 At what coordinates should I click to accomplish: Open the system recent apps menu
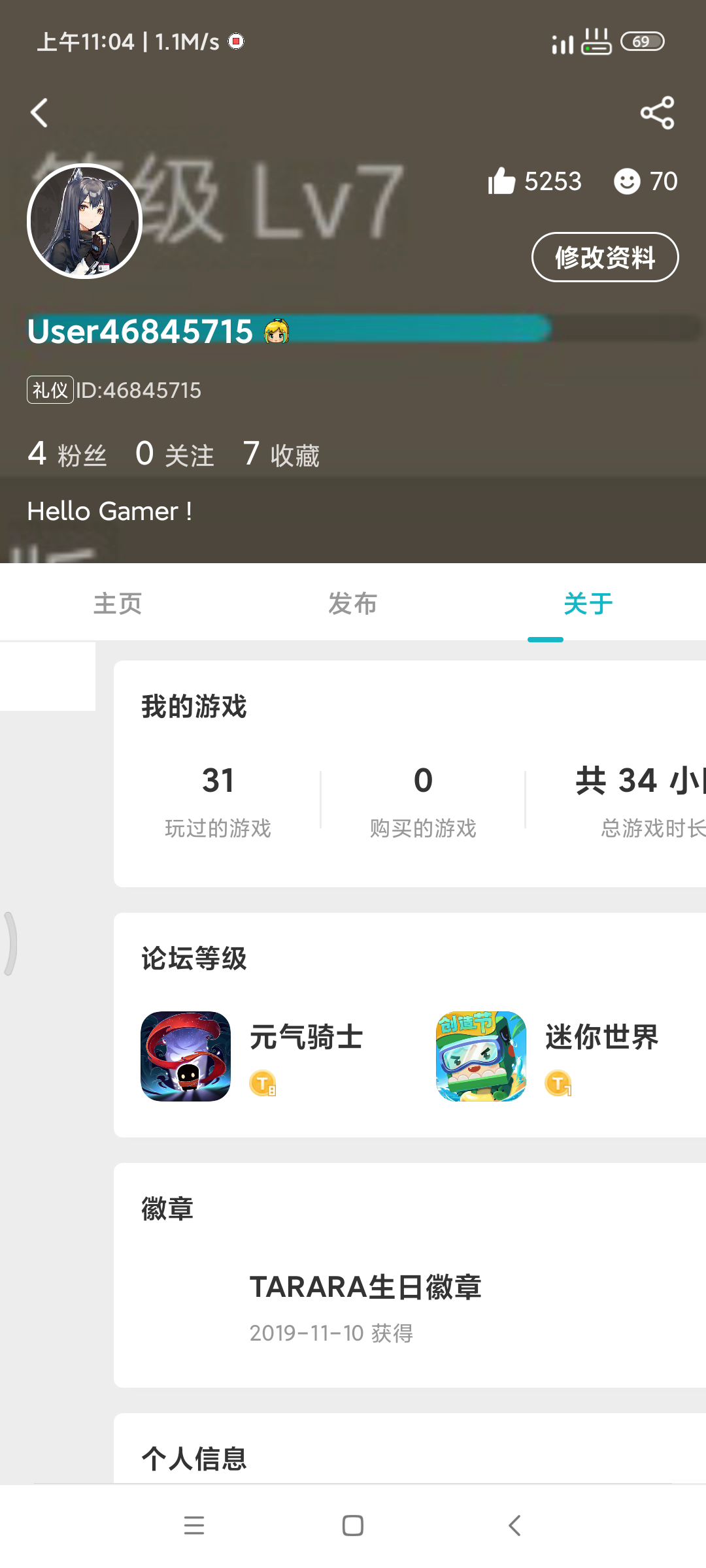(x=194, y=1526)
